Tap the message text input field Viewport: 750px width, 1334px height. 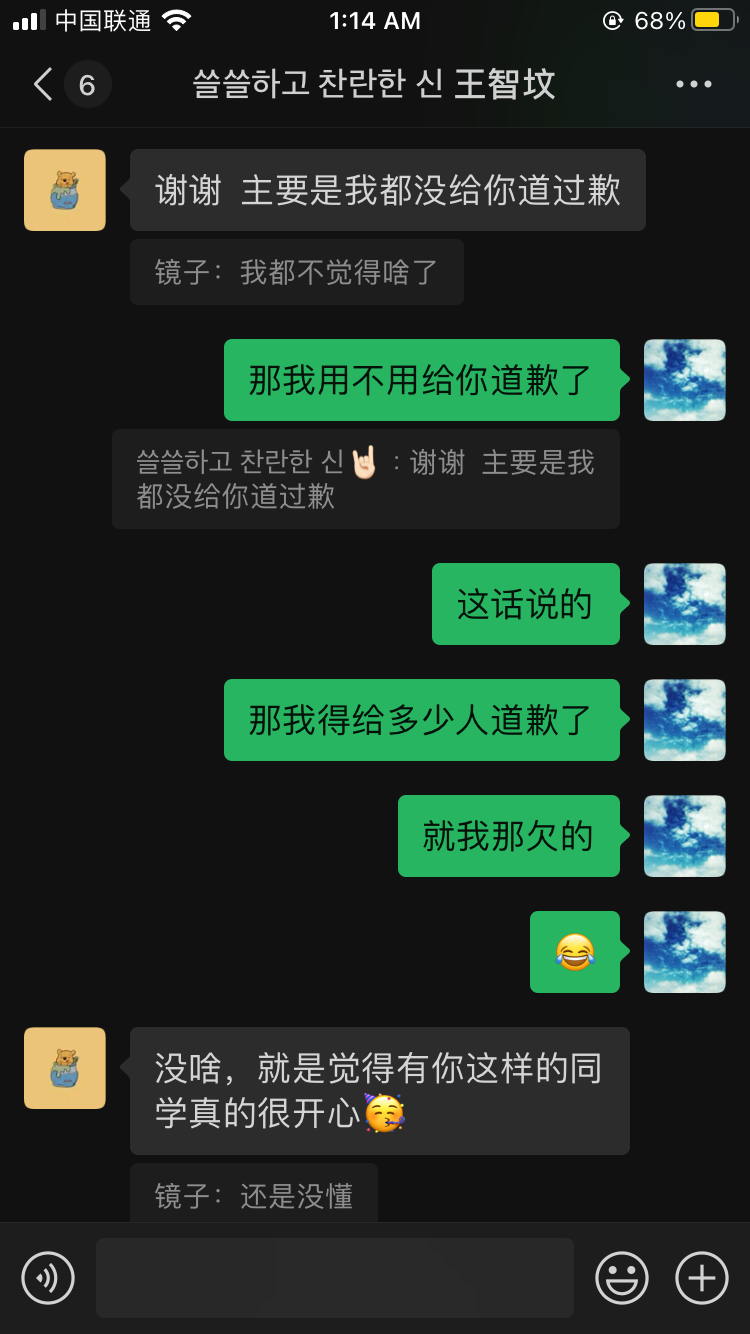(x=334, y=1277)
